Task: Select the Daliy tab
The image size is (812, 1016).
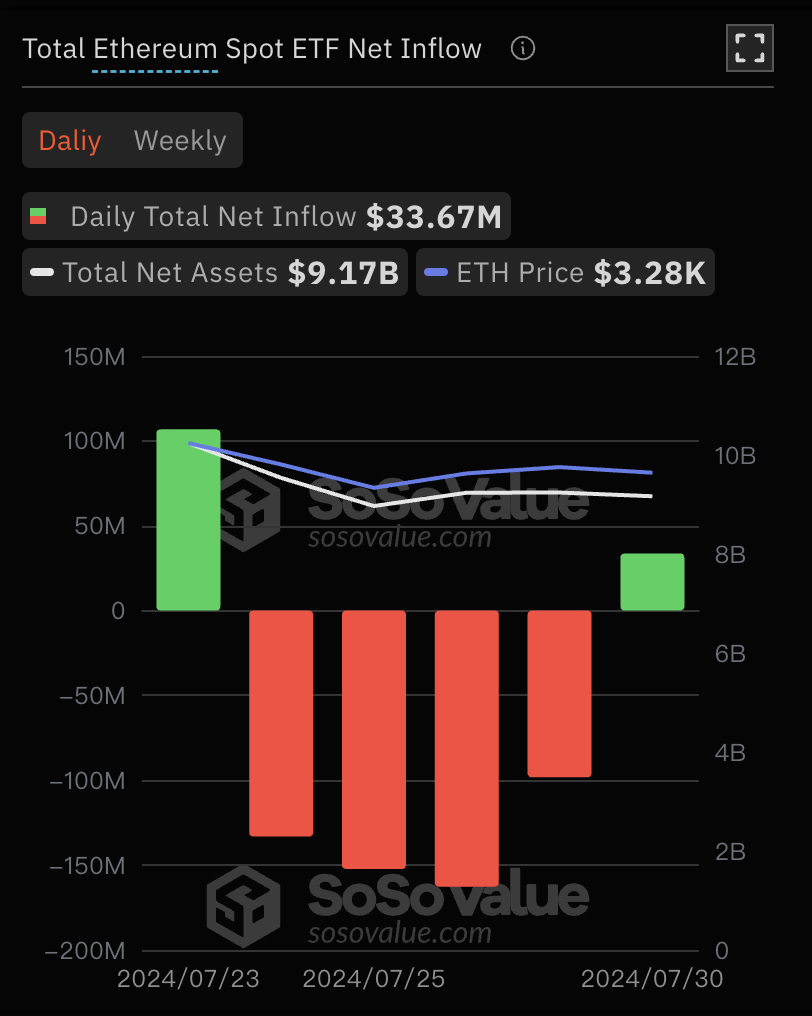Action: (70, 141)
